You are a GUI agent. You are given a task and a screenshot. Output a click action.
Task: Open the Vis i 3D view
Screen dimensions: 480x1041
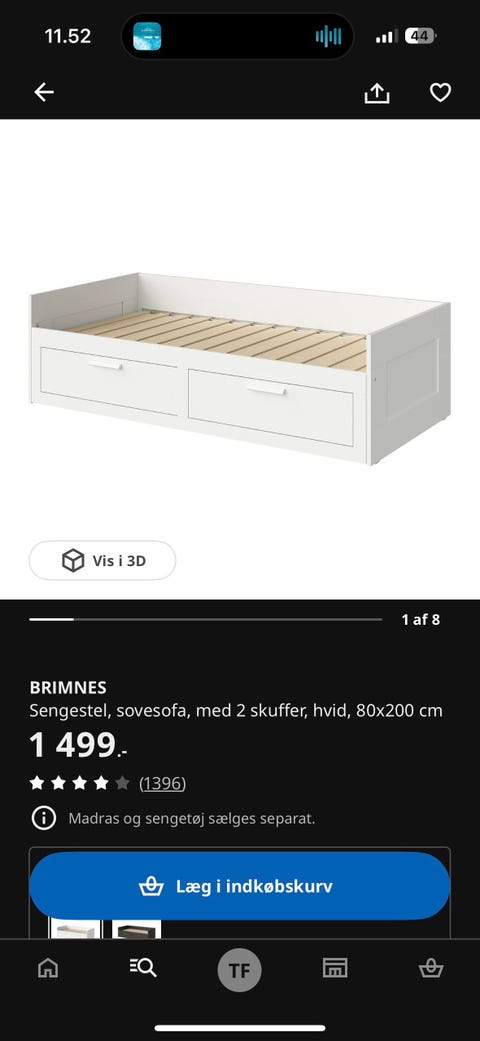pyautogui.click(x=102, y=560)
